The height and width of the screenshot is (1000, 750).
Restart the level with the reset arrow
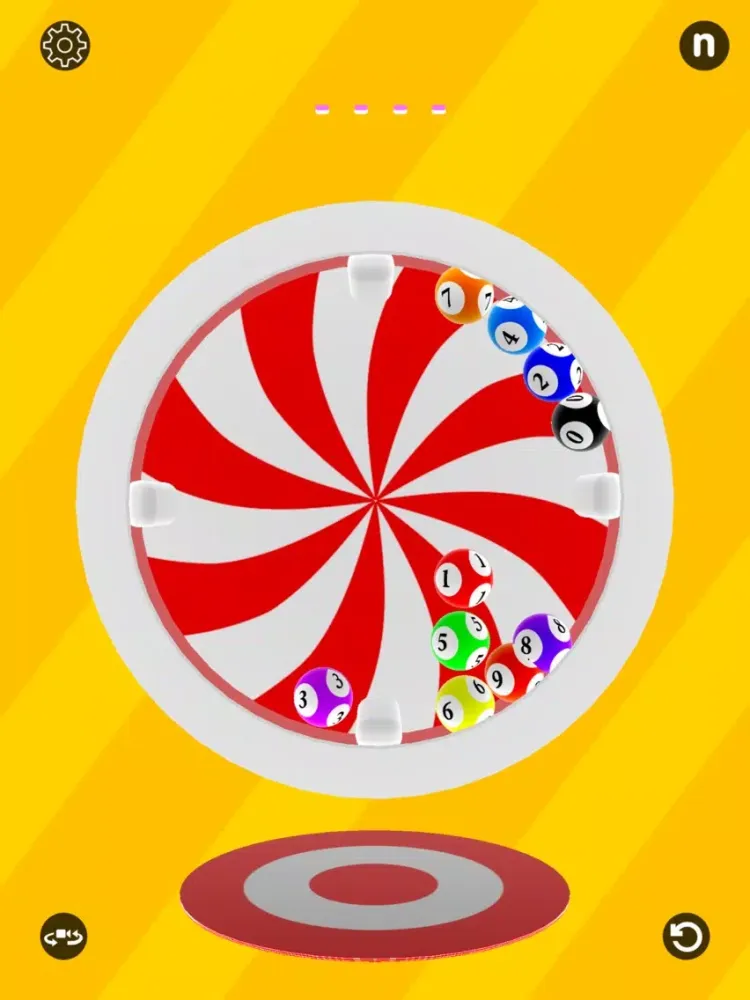point(687,937)
